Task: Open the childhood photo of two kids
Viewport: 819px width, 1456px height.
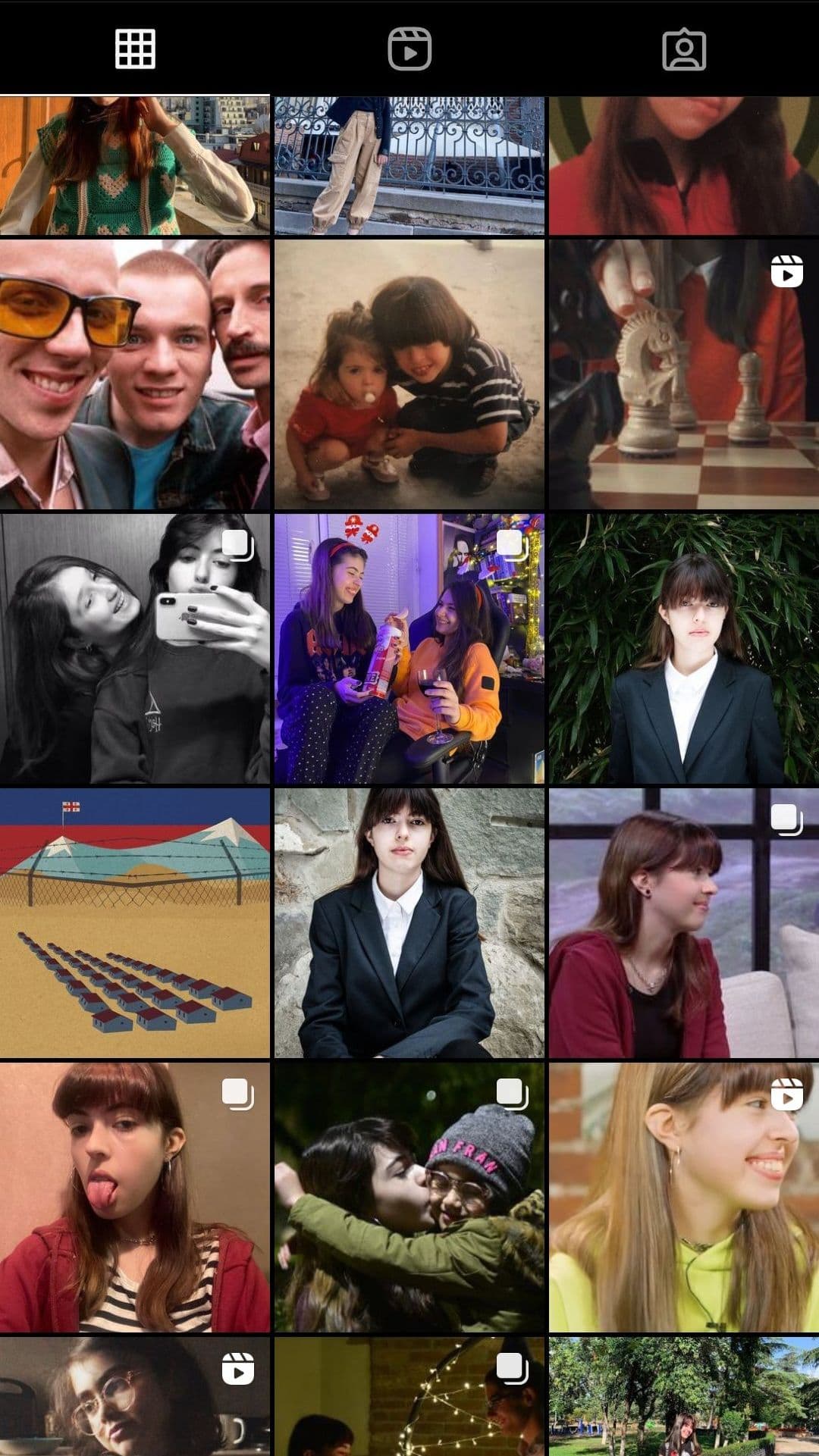Action: (409, 374)
